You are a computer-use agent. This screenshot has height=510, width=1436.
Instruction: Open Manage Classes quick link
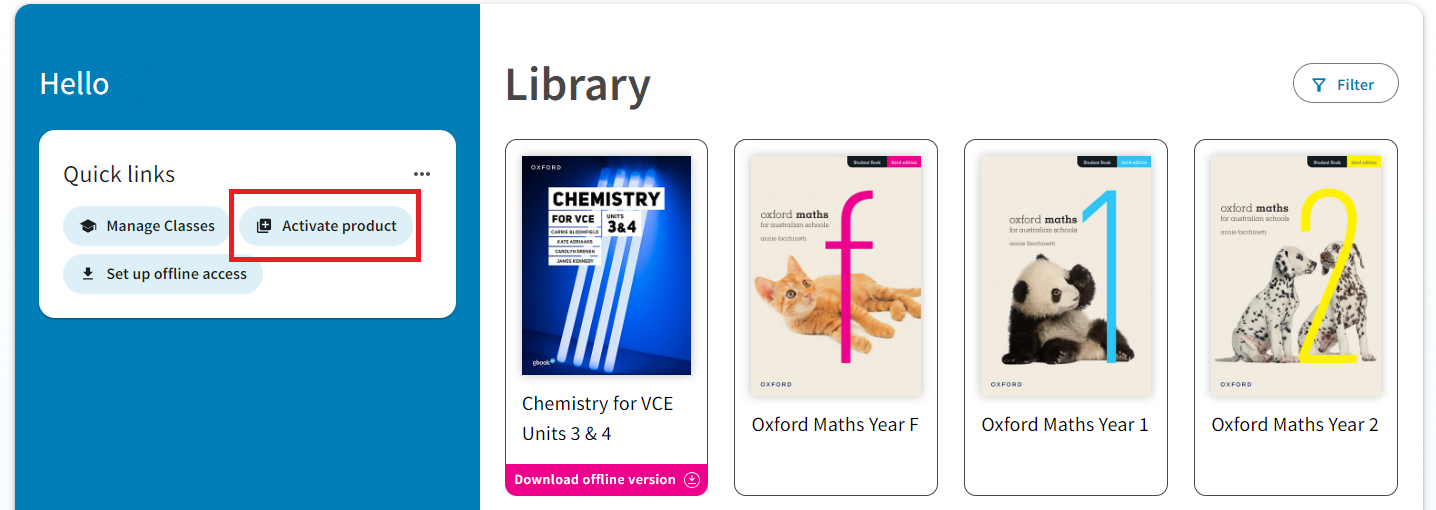tap(146, 226)
